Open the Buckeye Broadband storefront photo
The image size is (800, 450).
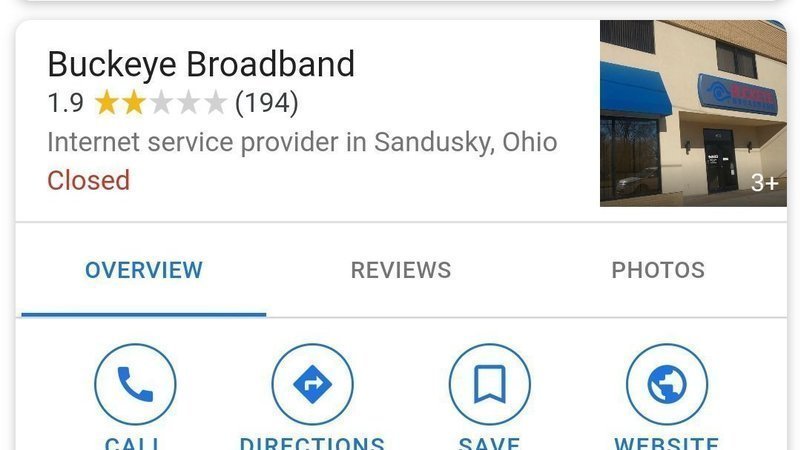click(x=692, y=113)
